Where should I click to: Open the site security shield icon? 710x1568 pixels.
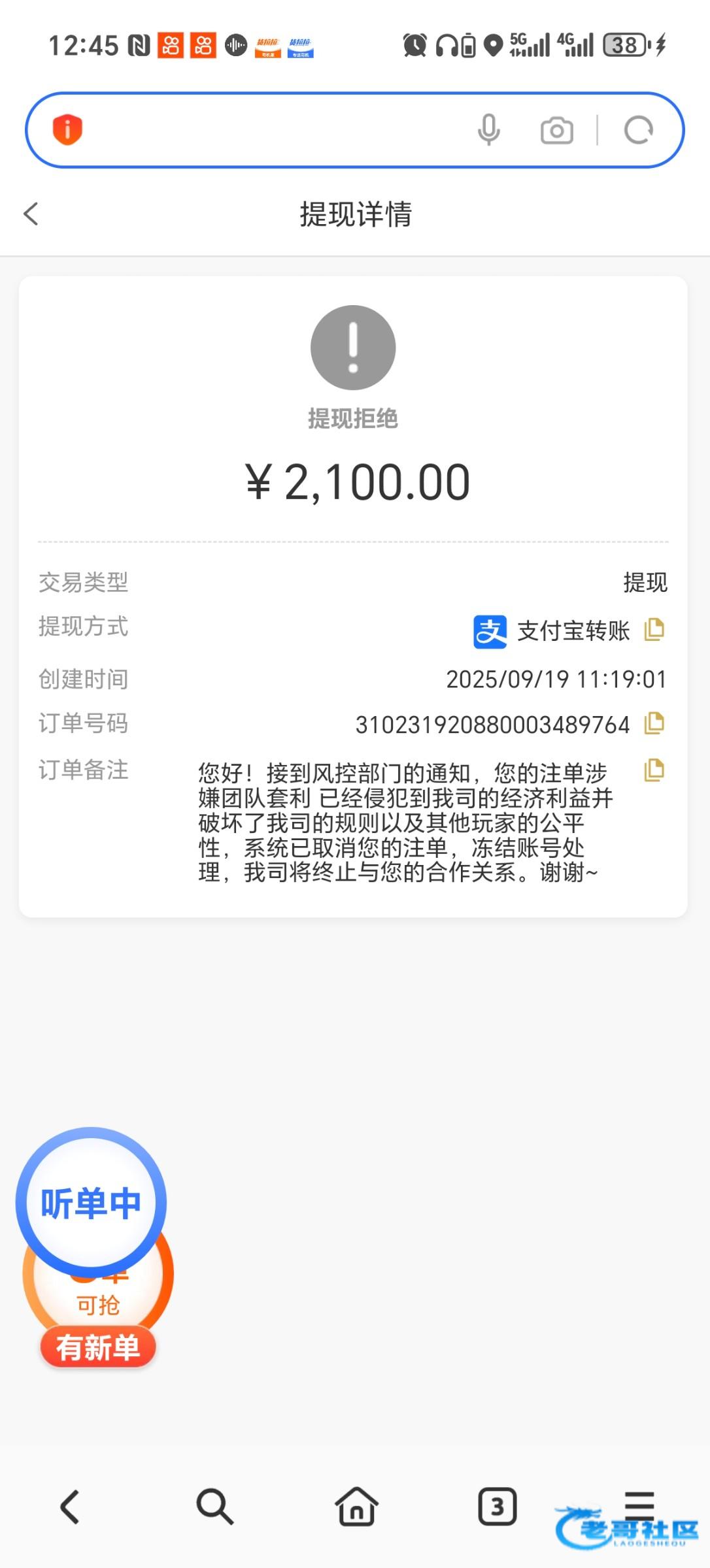tap(67, 129)
